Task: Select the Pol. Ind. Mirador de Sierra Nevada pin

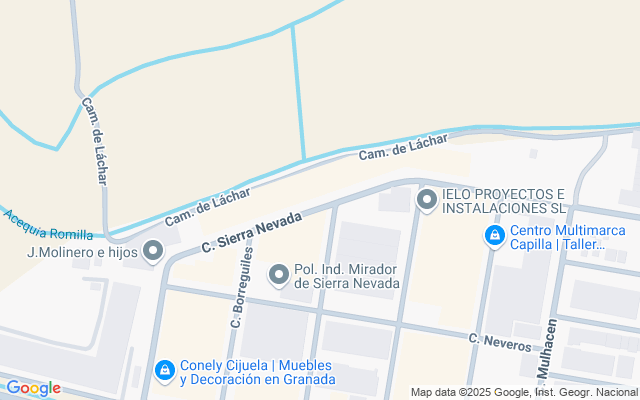Action: pos(280,274)
